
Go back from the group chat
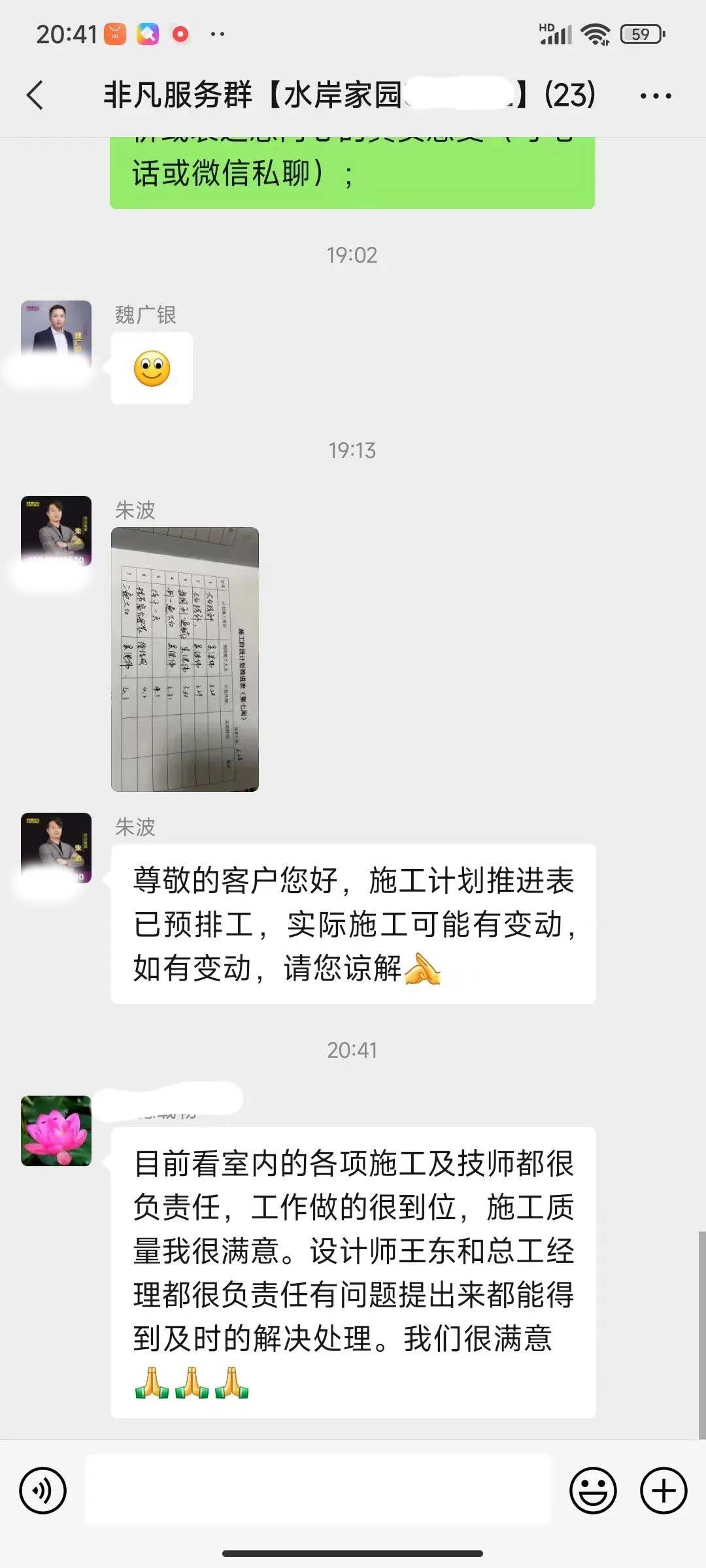[x=35, y=95]
